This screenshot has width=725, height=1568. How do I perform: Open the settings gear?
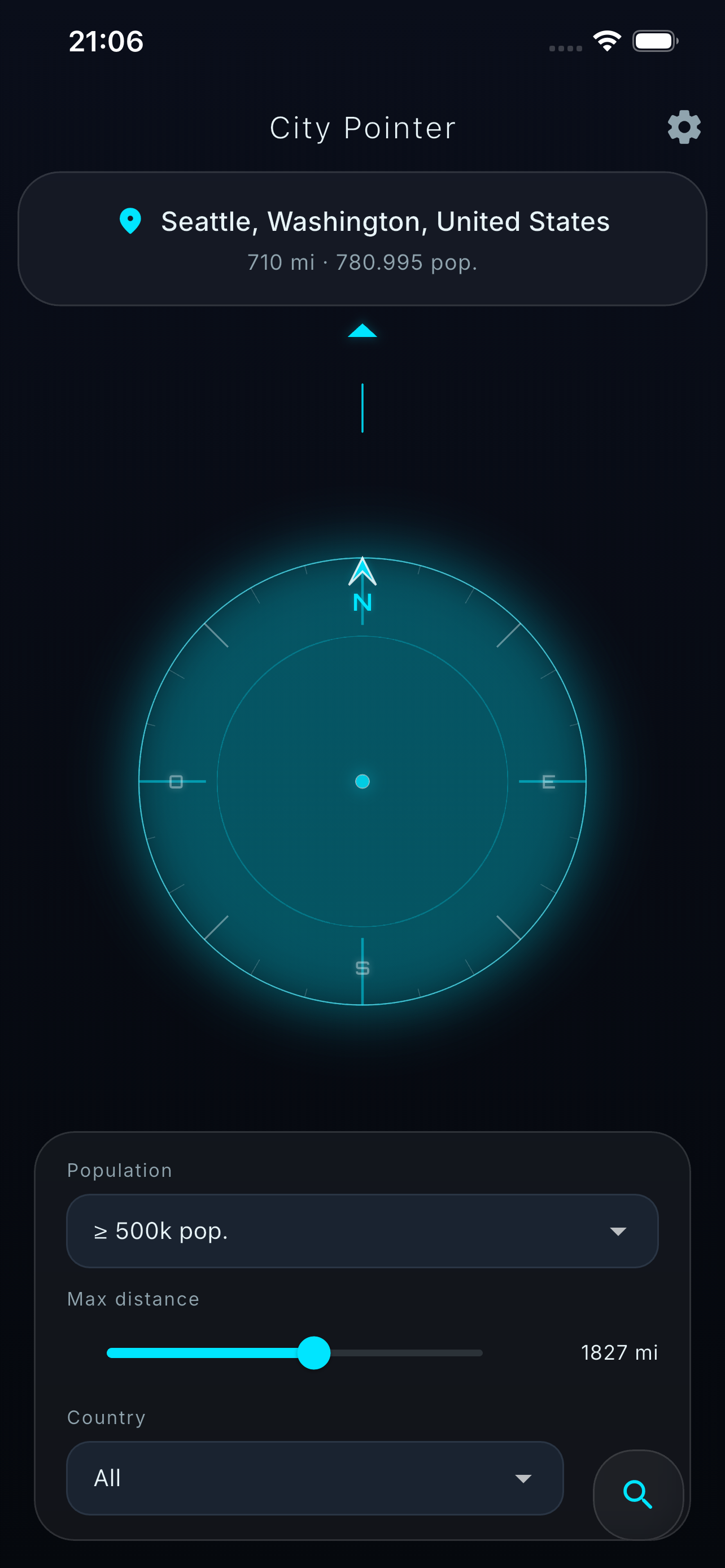(684, 127)
